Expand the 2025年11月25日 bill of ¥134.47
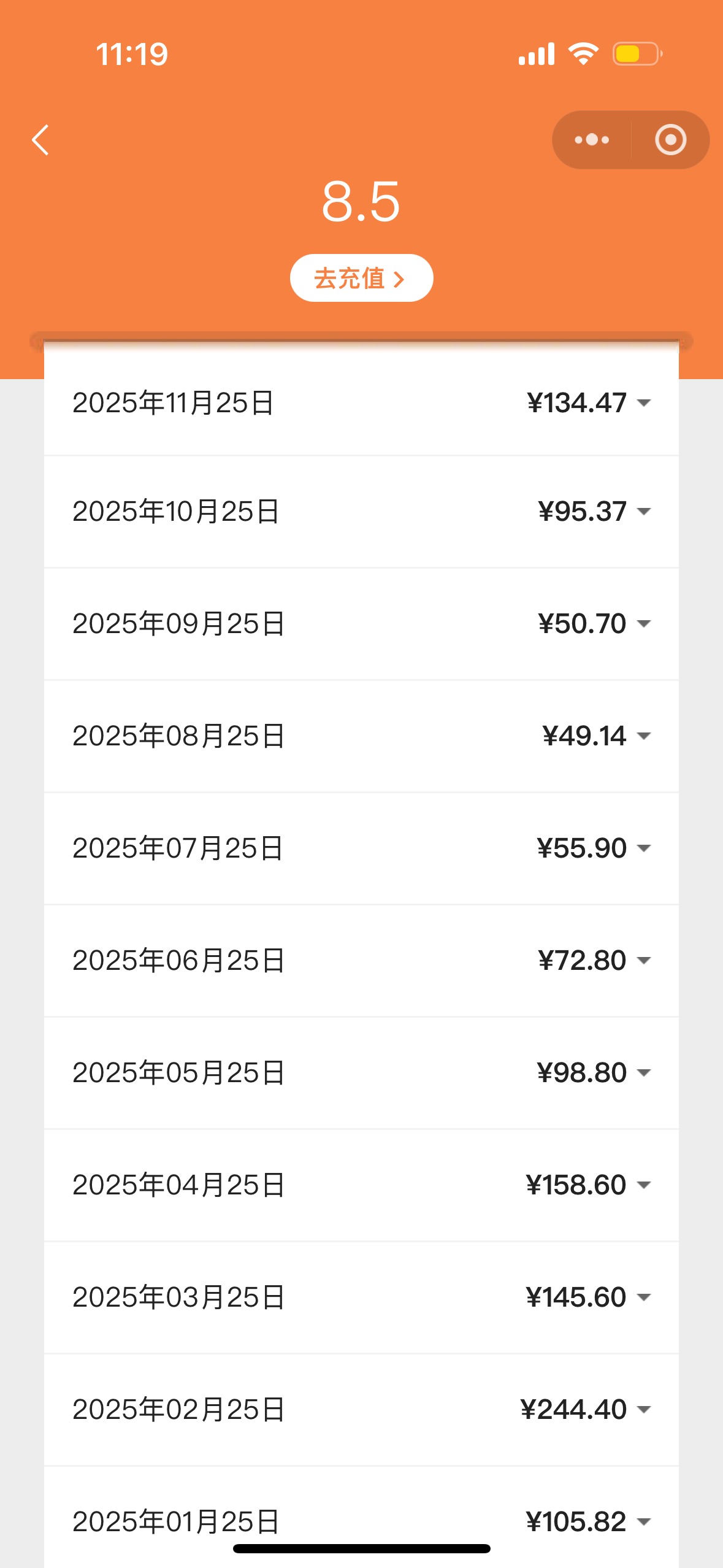 [643, 403]
